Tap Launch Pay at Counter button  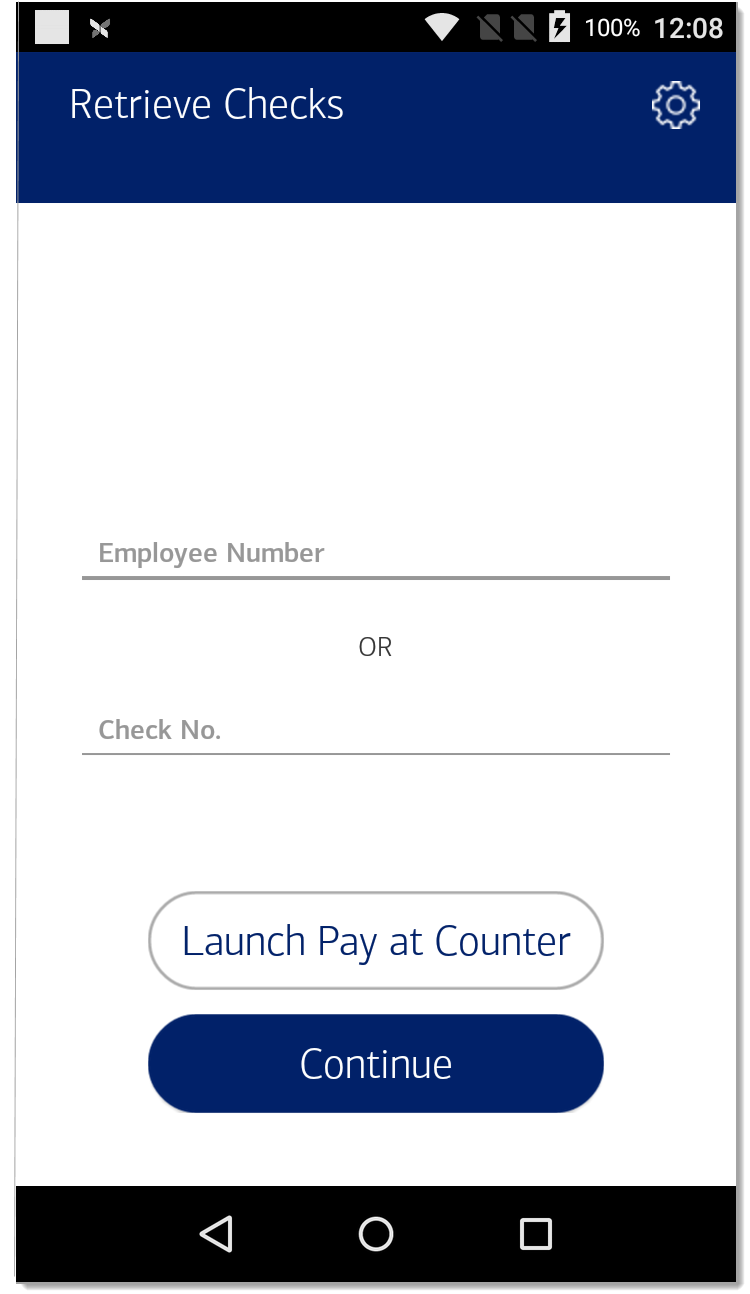375,941
